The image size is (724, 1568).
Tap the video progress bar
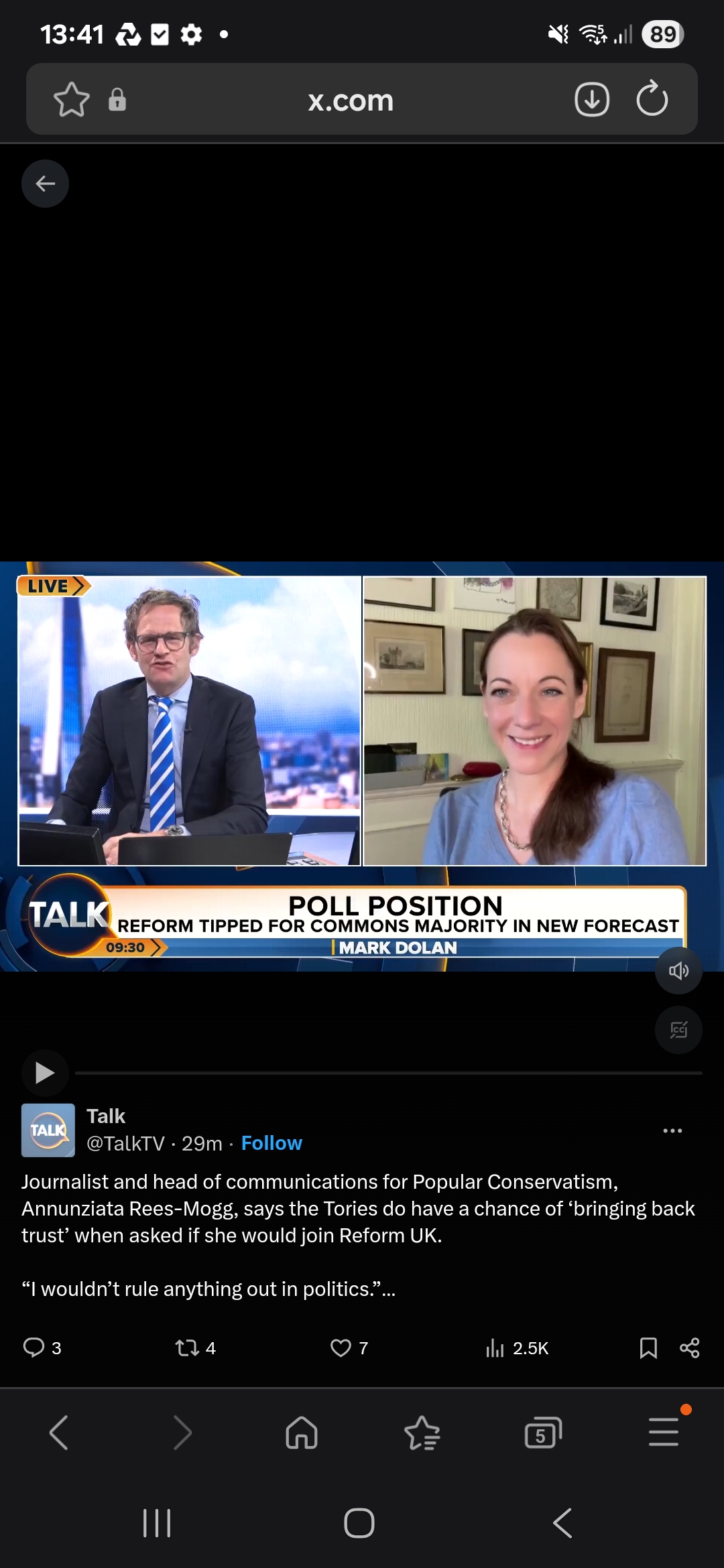tap(389, 1073)
